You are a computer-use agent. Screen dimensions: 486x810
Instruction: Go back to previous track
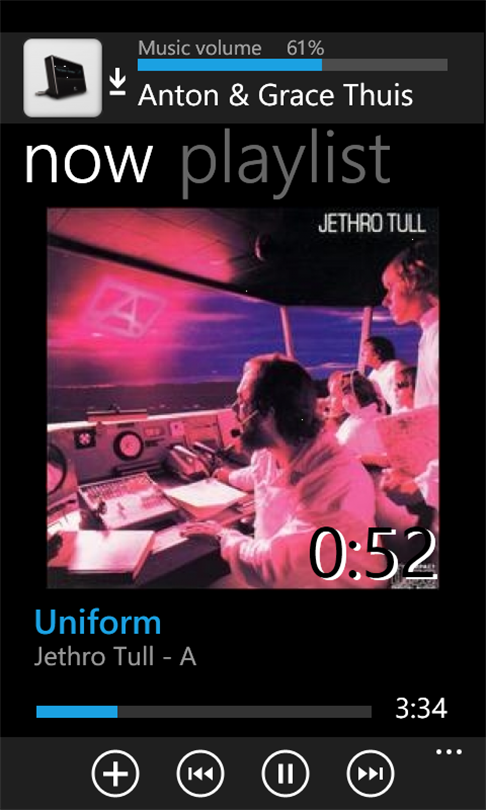coord(200,773)
